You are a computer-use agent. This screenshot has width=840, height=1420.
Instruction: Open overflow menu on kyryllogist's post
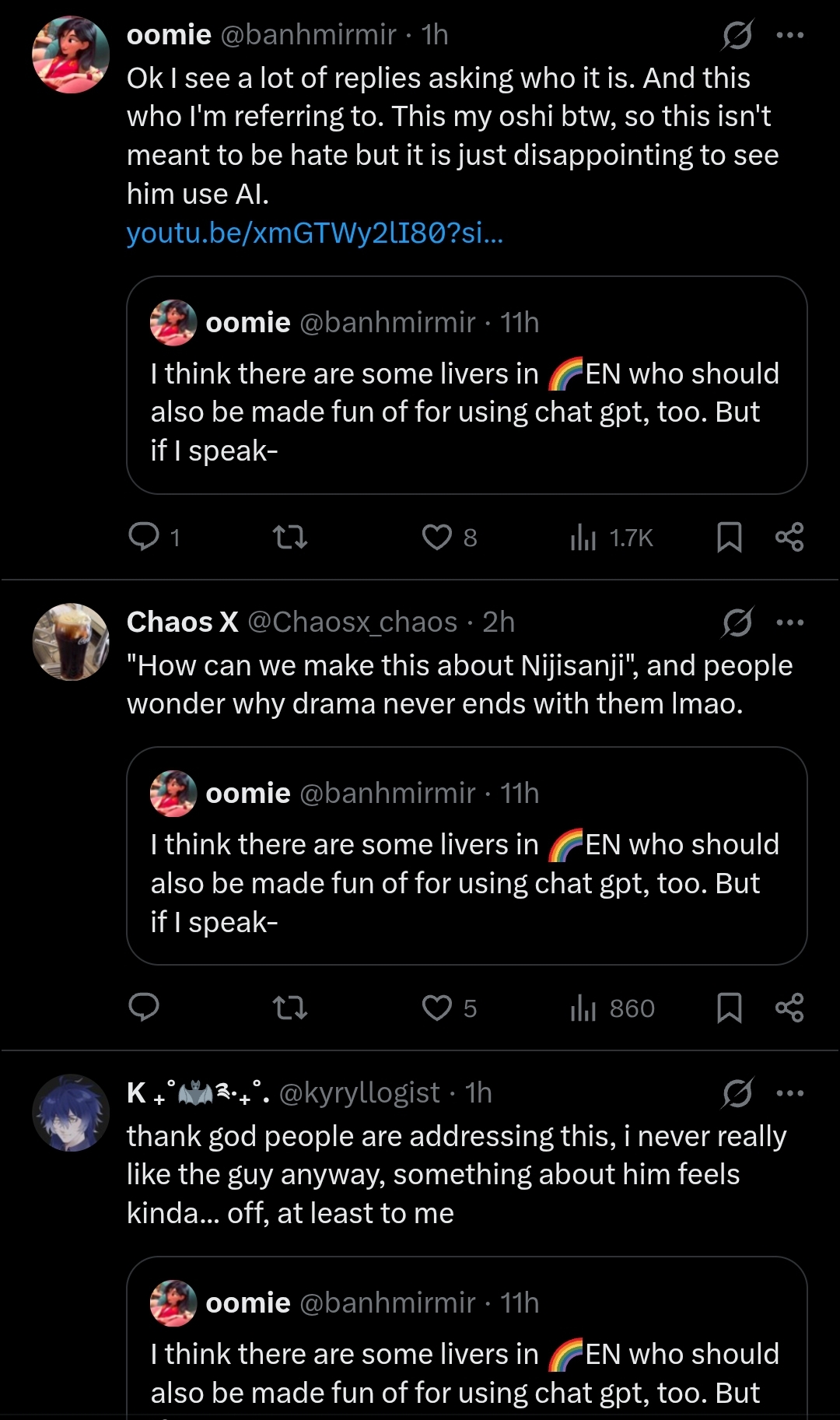point(790,1093)
